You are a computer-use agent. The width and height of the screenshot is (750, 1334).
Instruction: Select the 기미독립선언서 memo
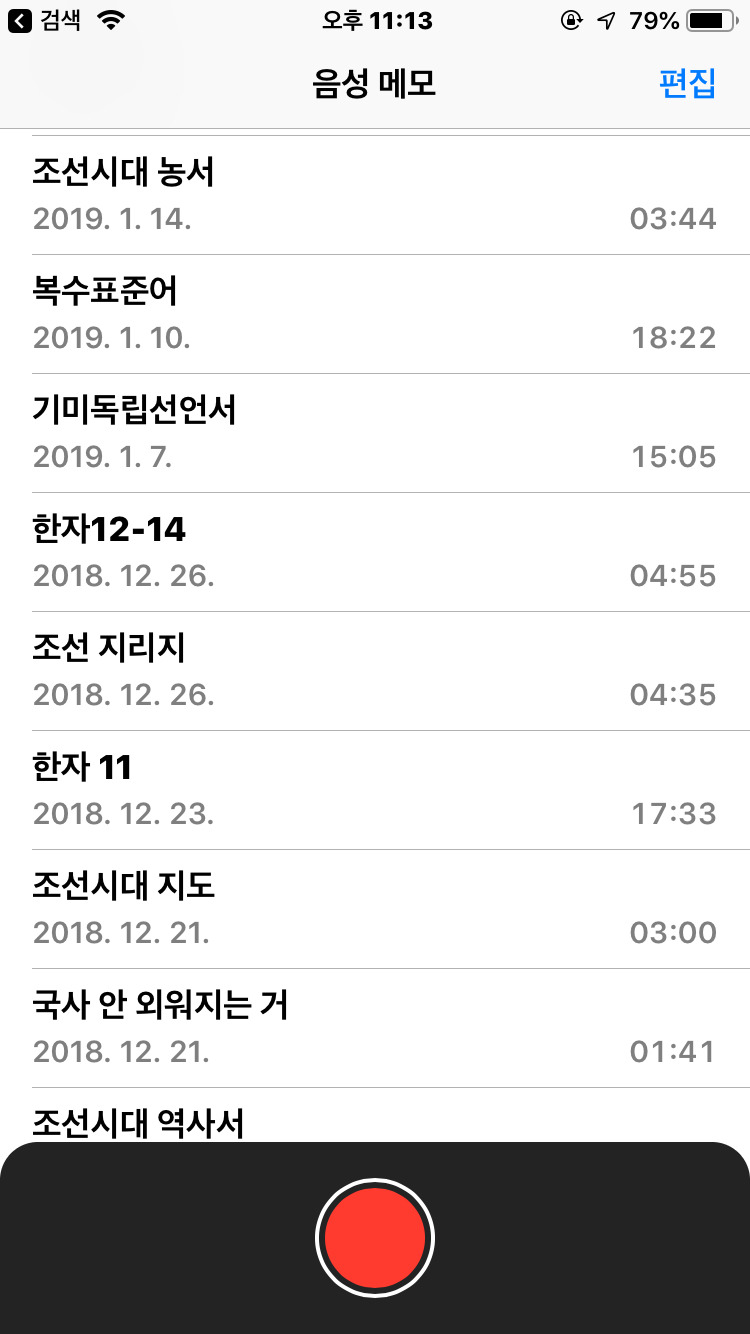click(x=375, y=433)
